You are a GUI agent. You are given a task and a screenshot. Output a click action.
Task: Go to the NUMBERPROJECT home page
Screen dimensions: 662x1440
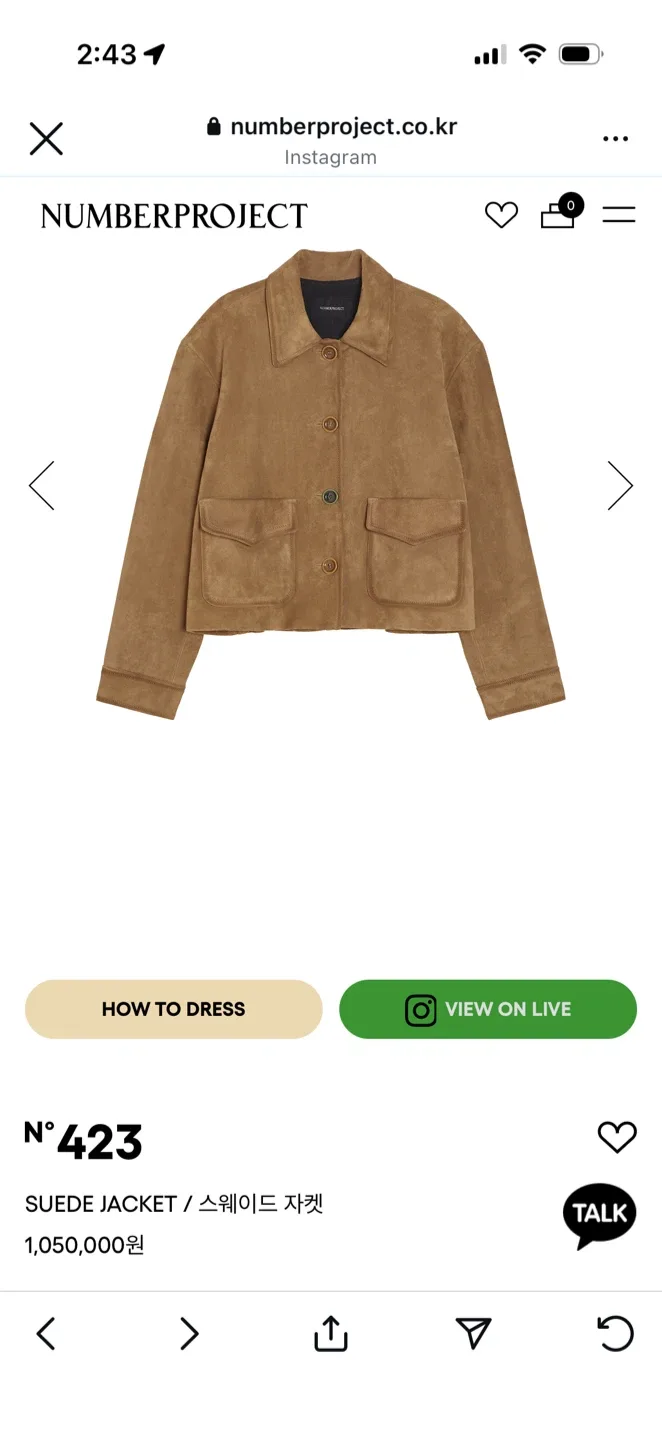click(x=174, y=215)
